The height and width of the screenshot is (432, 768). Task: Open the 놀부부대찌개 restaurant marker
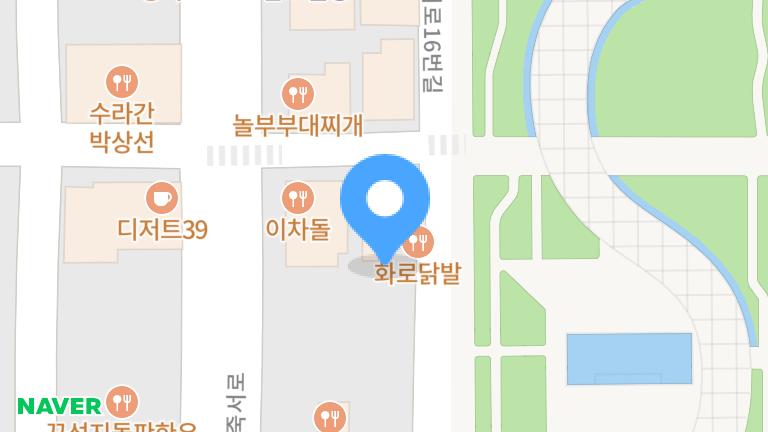coord(298,95)
